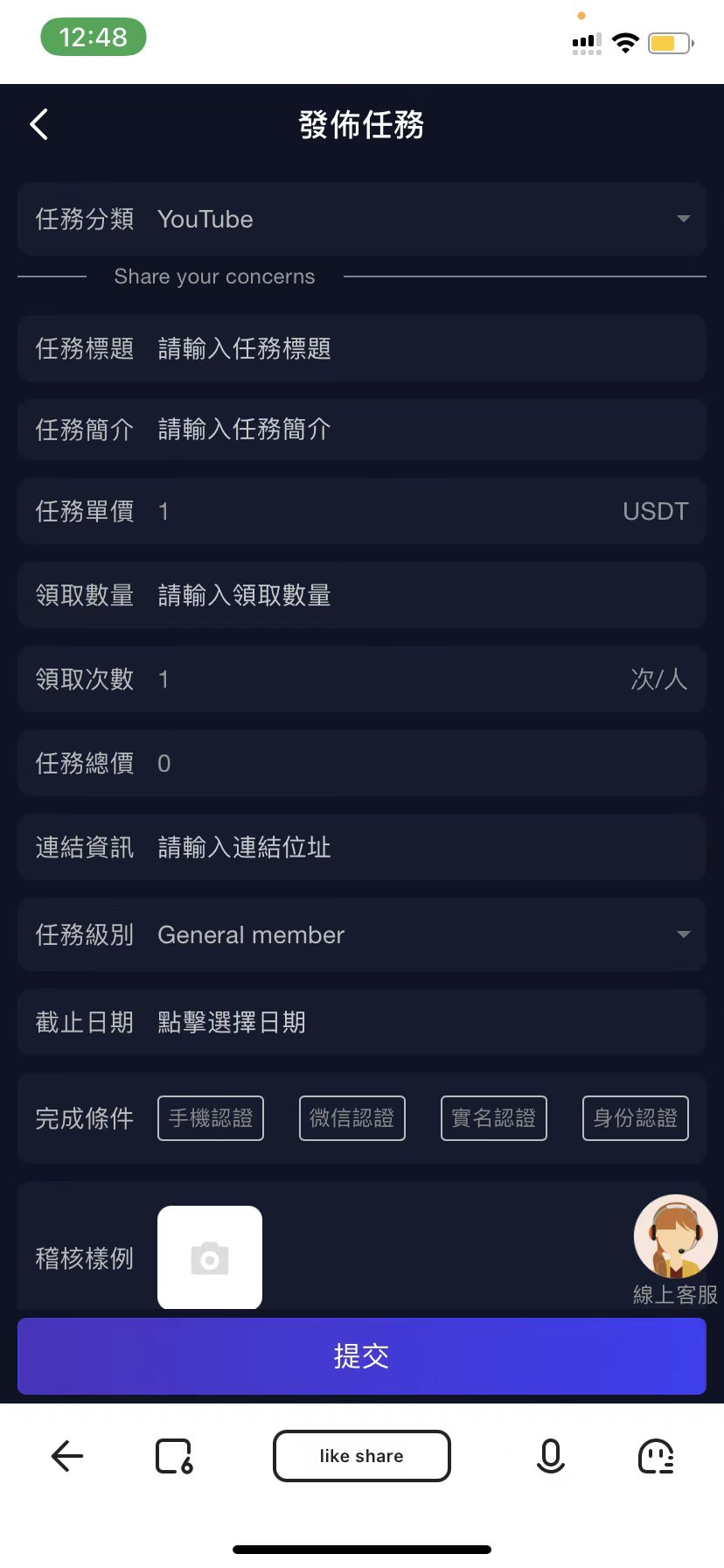The height and width of the screenshot is (1568, 724).
Task: Activate the microphone in bottom toolbar
Action: 550,1456
